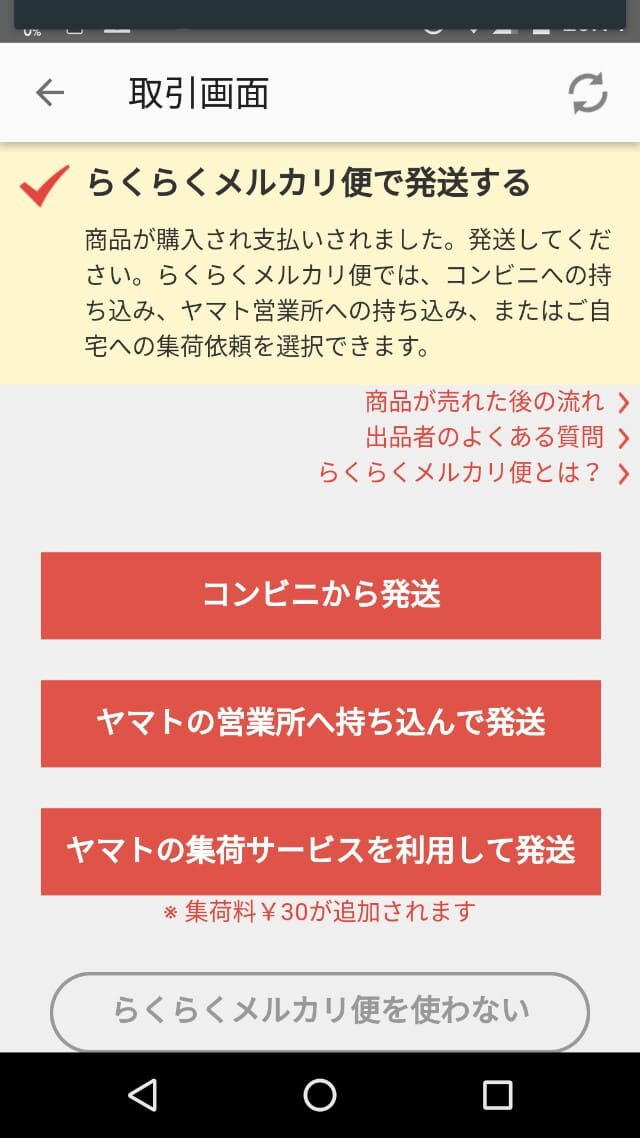
Task: Select コンビニから発送
Action: 320,595
